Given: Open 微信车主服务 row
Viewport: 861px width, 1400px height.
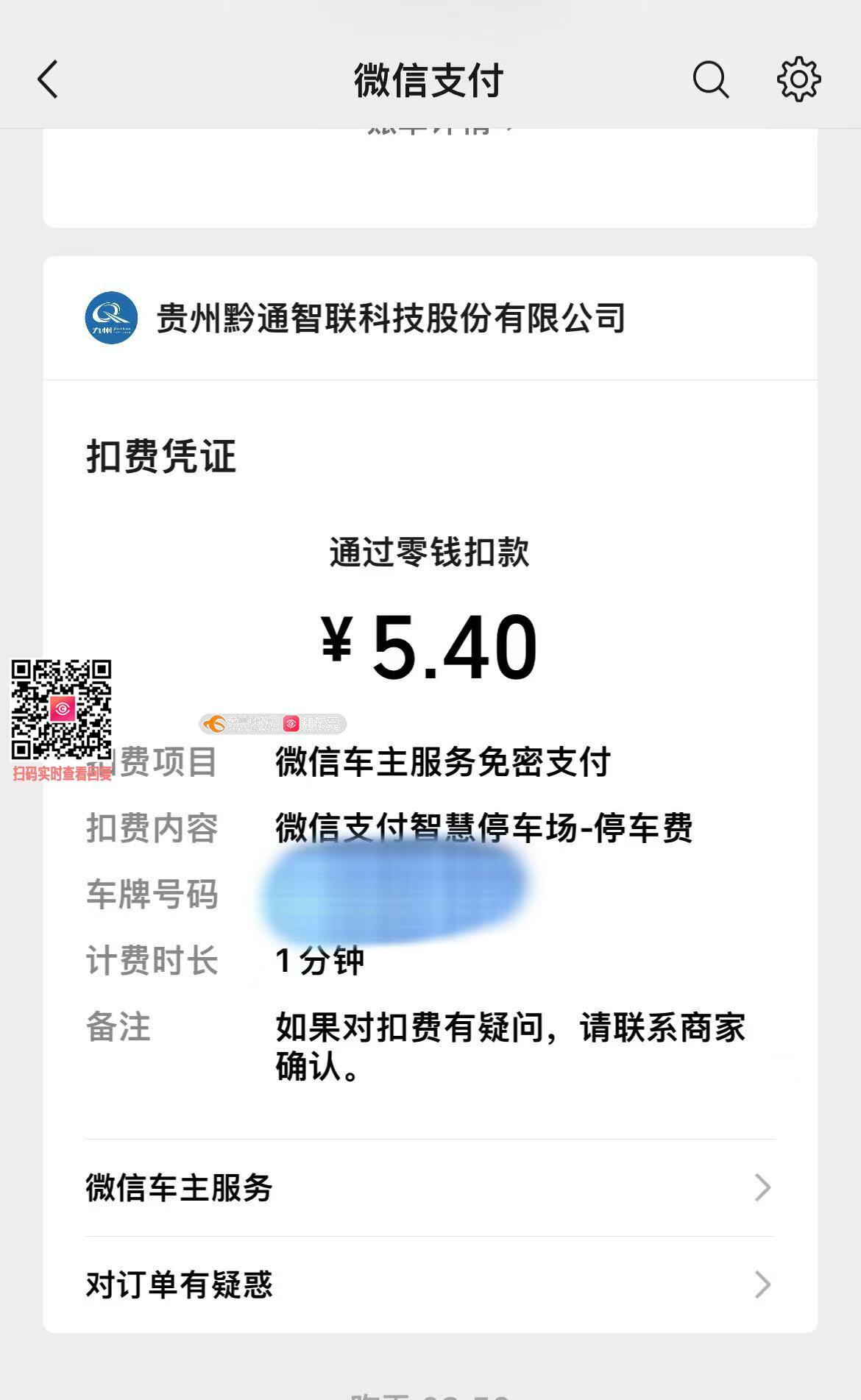Looking at the screenshot, I should 430,1187.
